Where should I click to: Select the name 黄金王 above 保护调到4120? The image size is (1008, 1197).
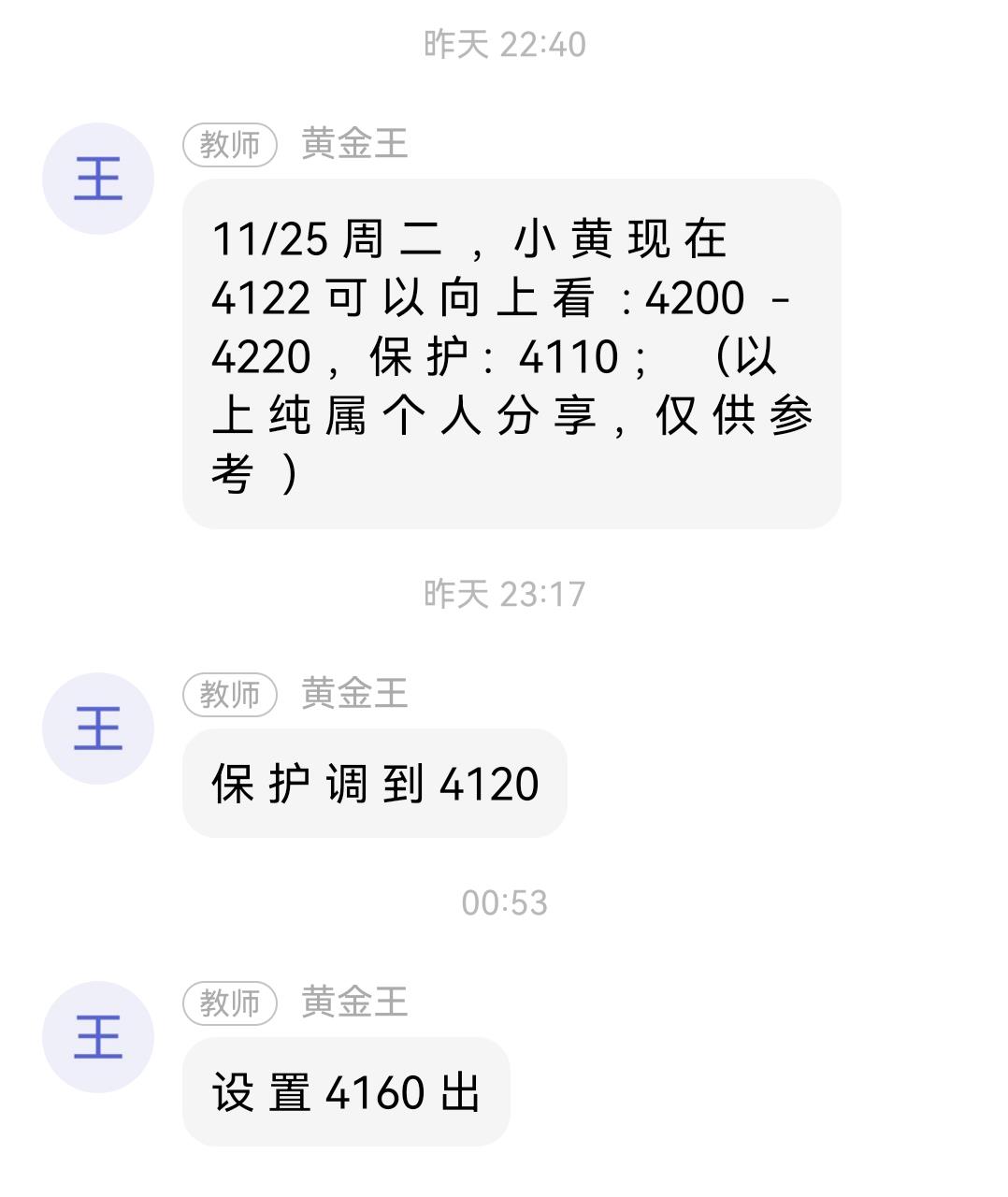[353, 695]
